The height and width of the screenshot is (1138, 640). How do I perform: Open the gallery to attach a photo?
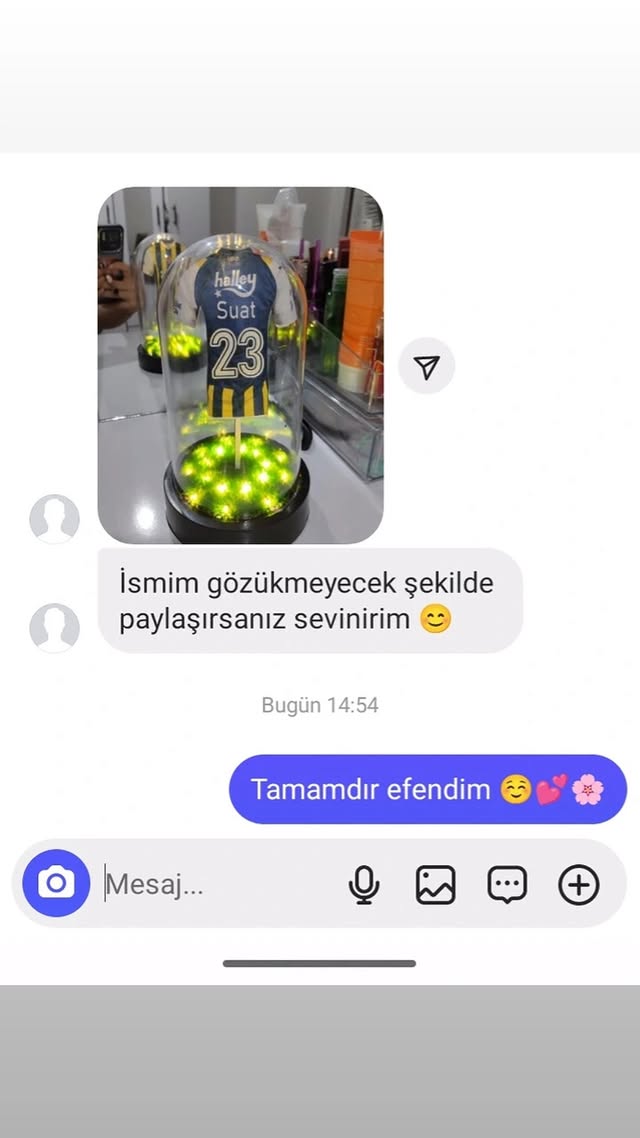click(436, 884)
